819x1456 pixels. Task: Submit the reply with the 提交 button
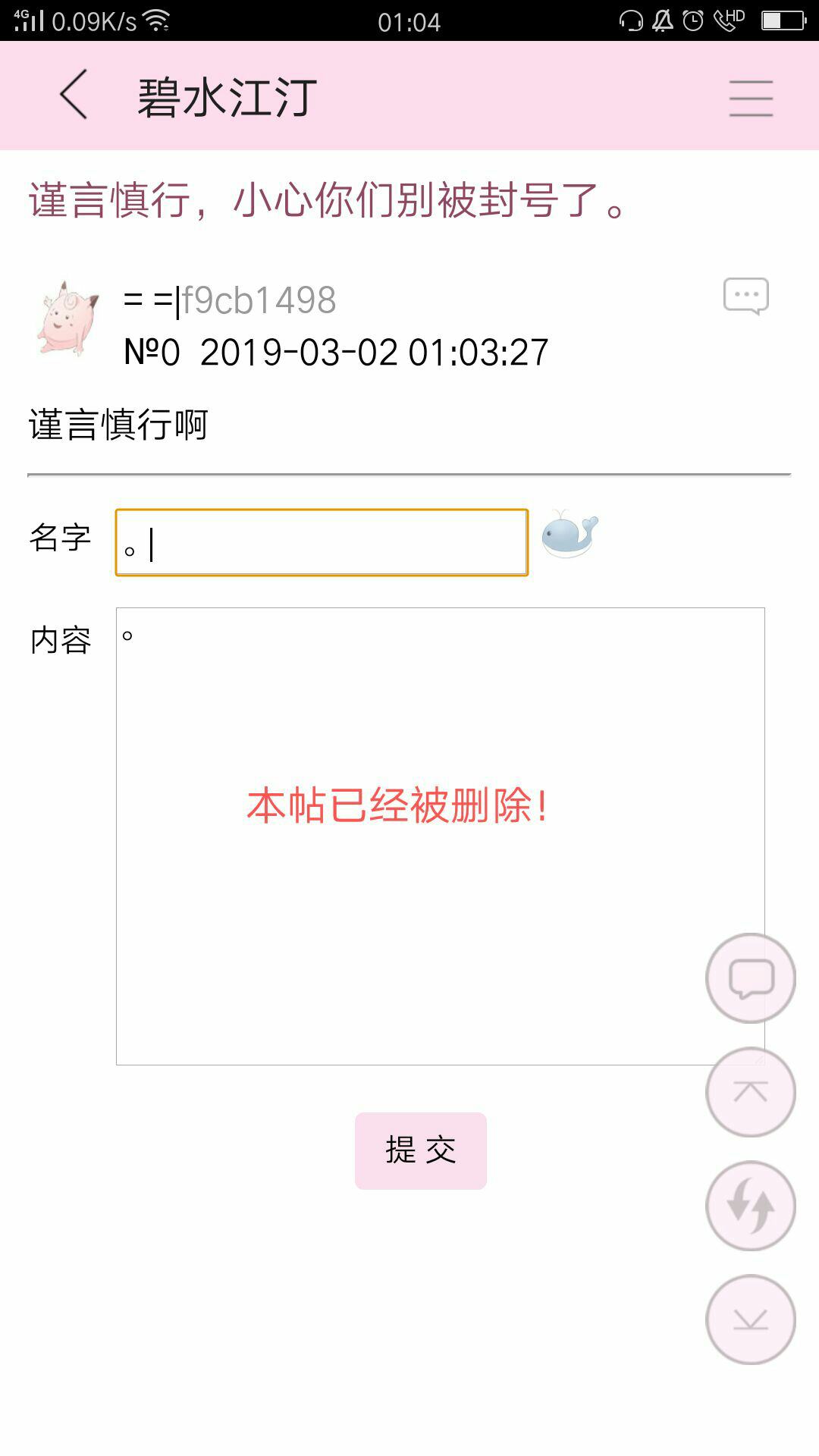coord(421,1150)
